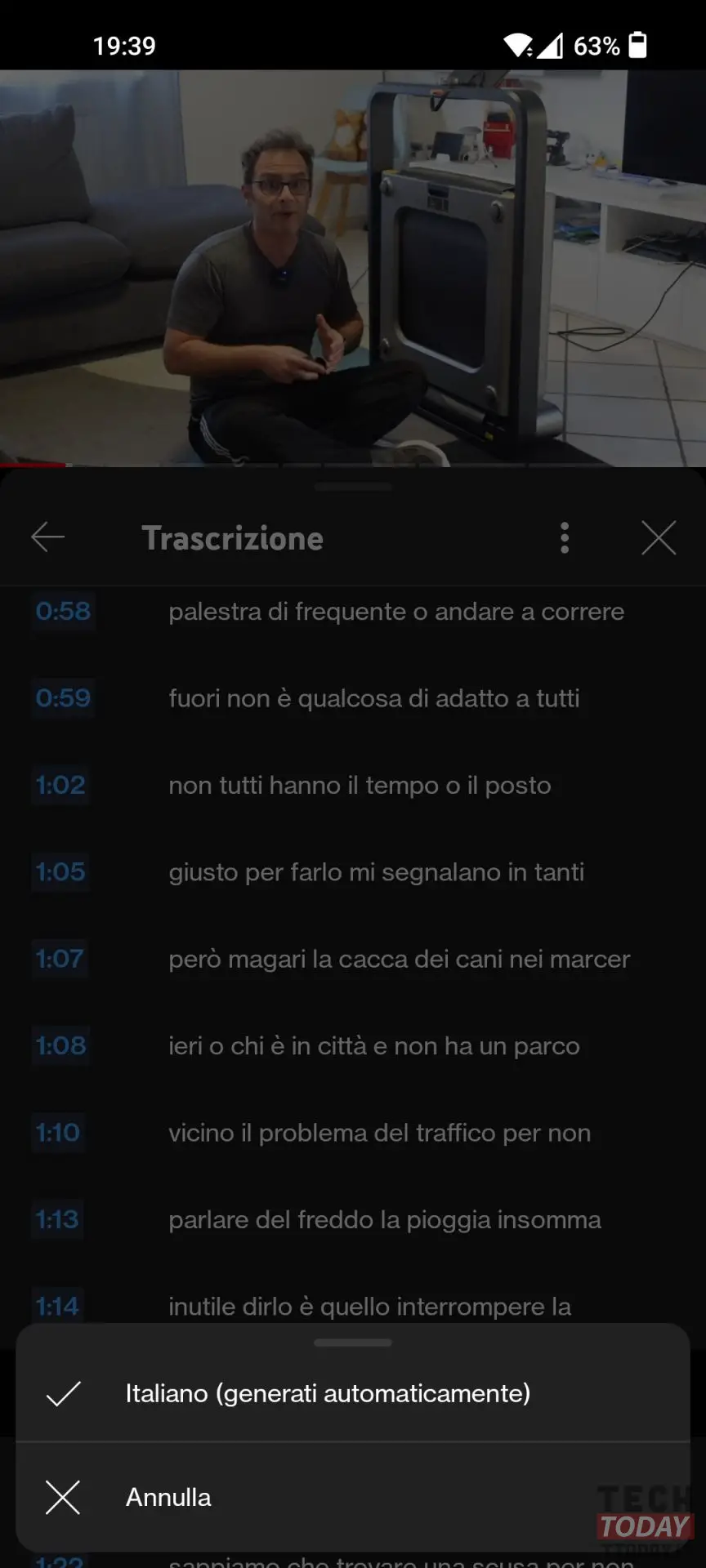This screenshot has height=1568, width=706.
Task: Select the Trascrizione header title
Action: 234,537
